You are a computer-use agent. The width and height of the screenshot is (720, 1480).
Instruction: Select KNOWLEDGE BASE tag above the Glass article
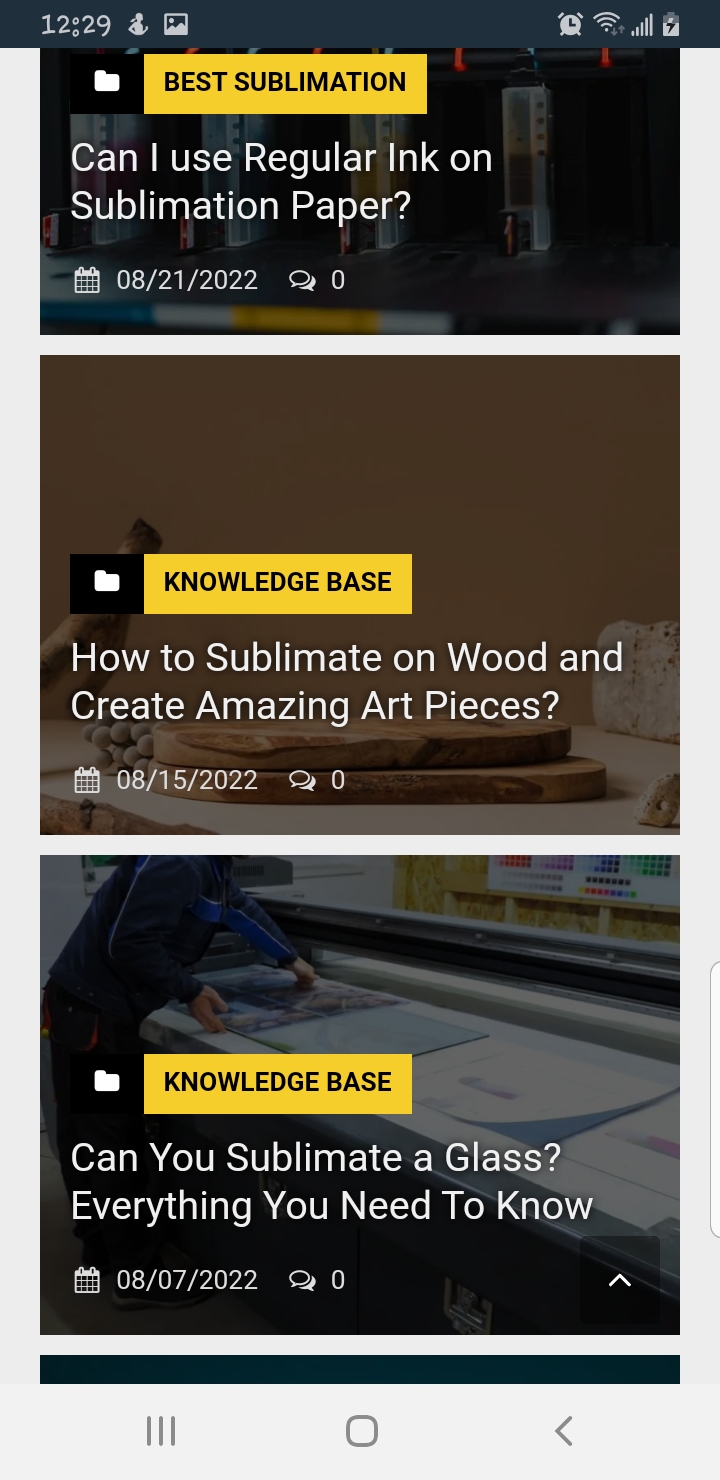point(277,1083)
